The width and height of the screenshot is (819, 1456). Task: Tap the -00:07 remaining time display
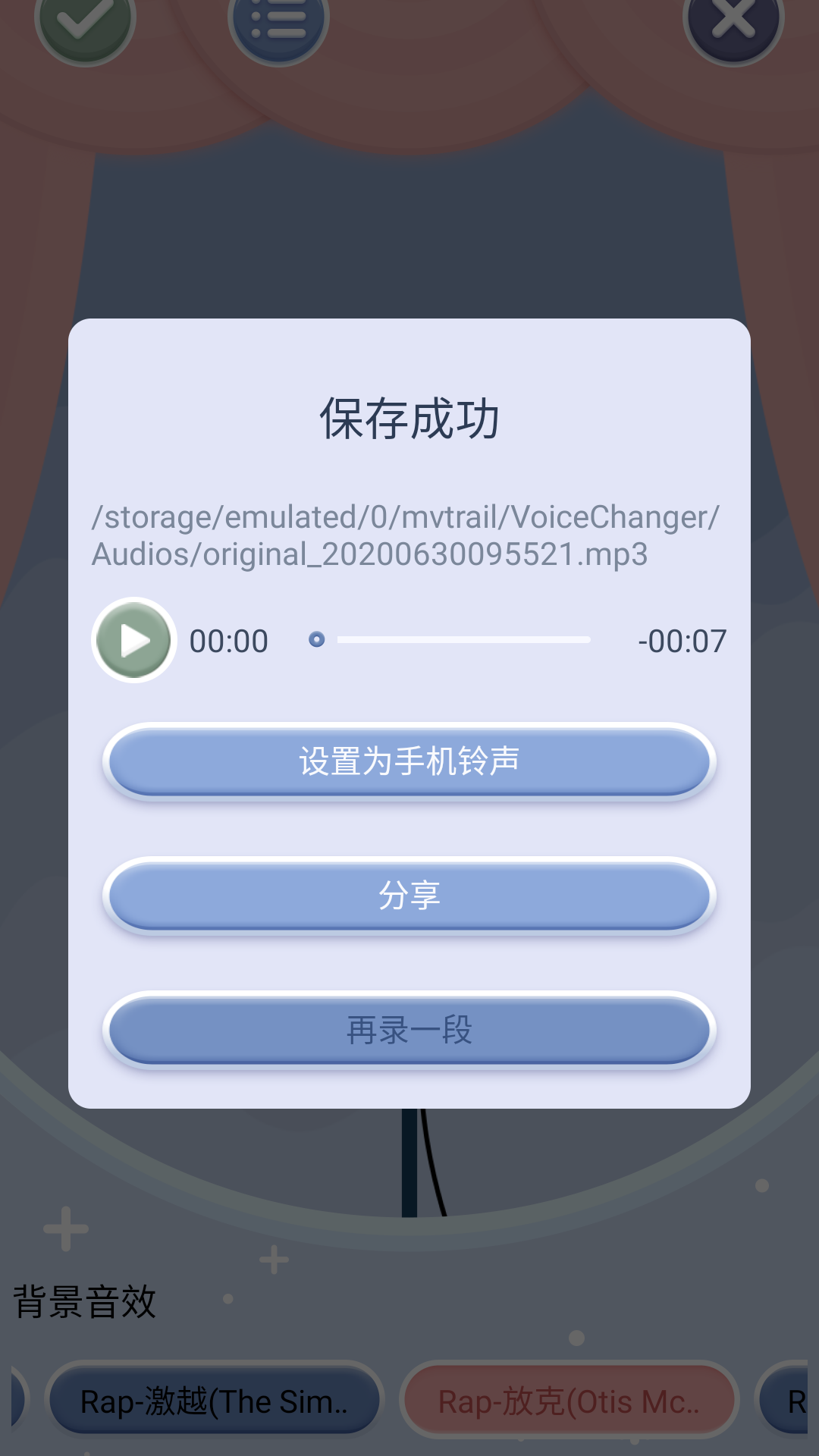(x=681, y=641)
